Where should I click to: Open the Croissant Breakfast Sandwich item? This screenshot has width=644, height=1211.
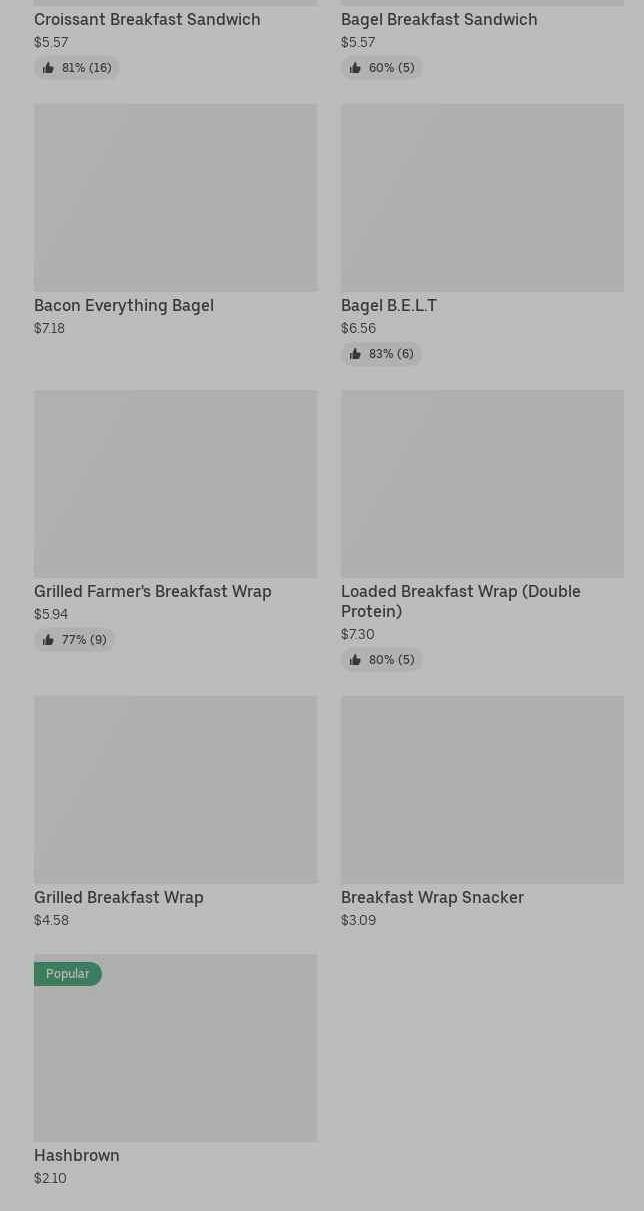175,40
